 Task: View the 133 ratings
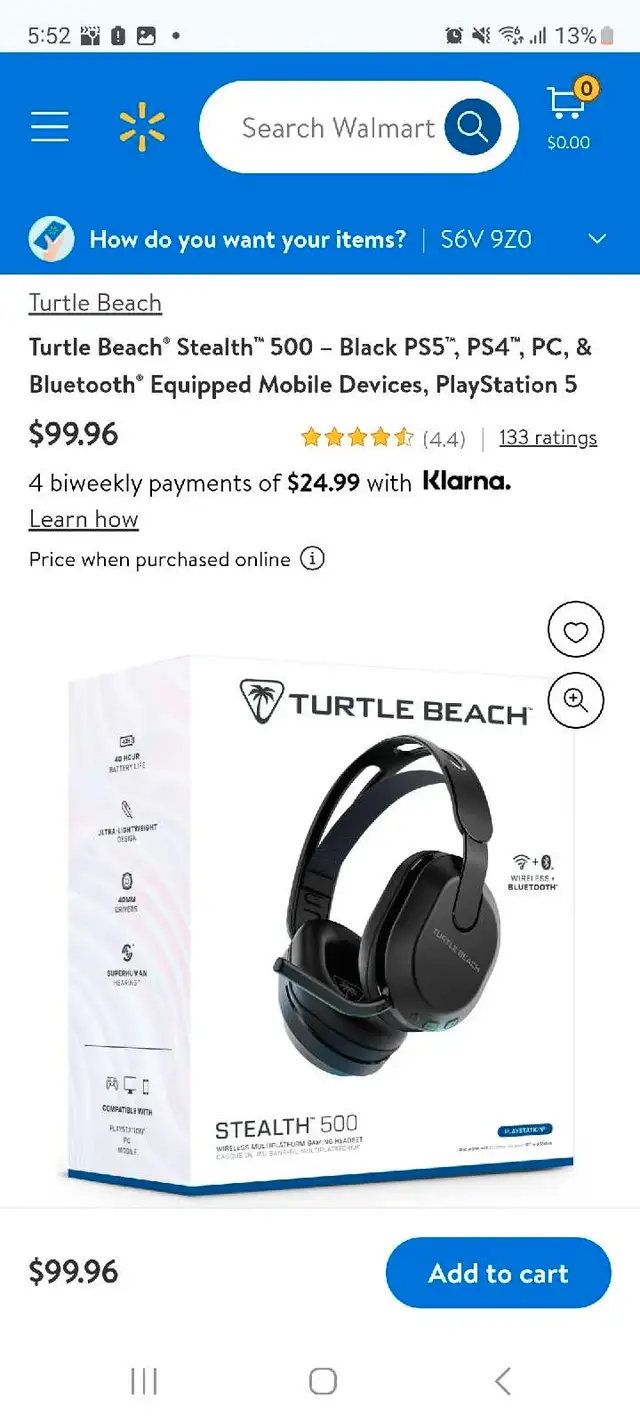548,437
